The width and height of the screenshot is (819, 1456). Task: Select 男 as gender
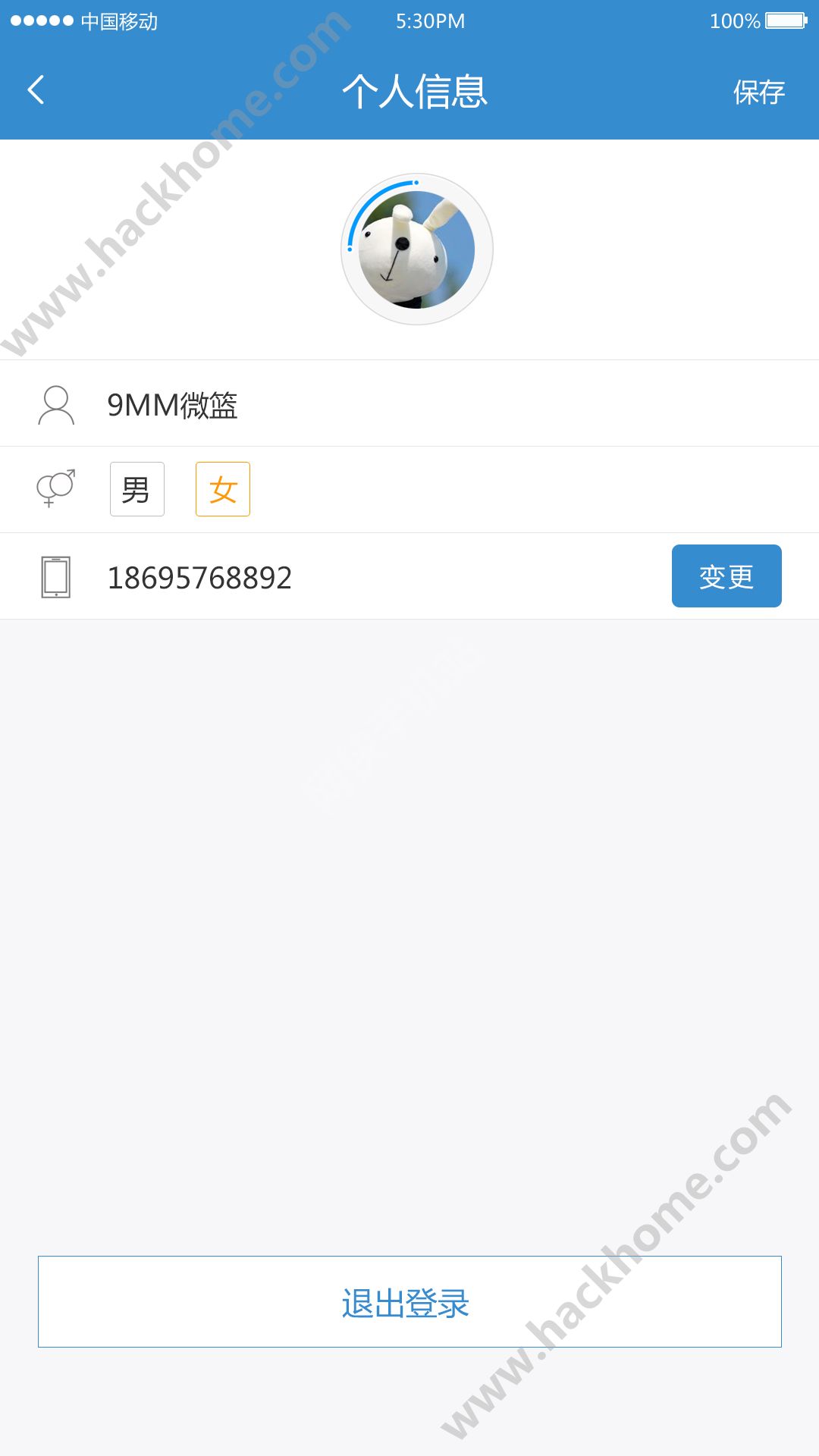pos(136,489)
